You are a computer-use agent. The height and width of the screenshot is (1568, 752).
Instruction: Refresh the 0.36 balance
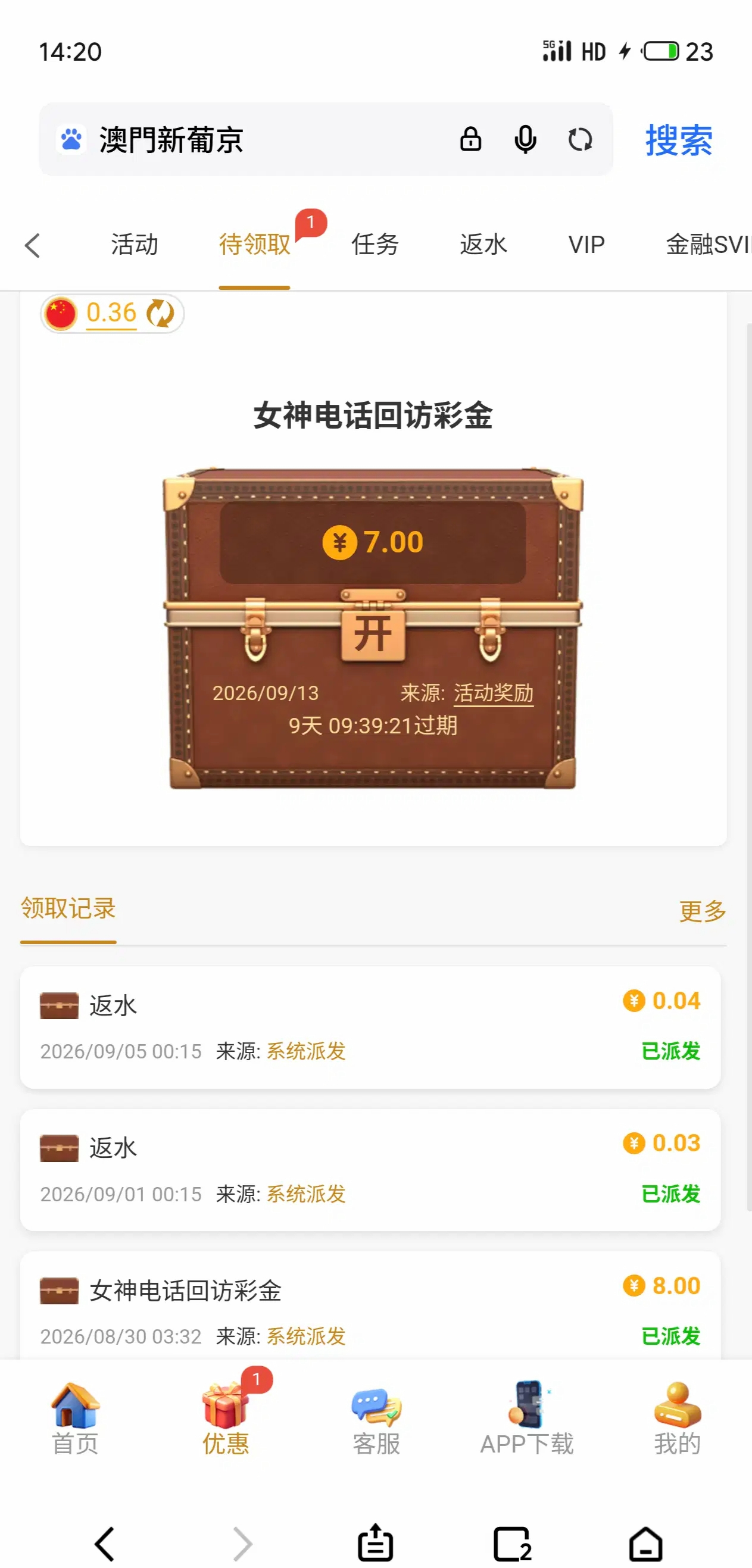161,314
